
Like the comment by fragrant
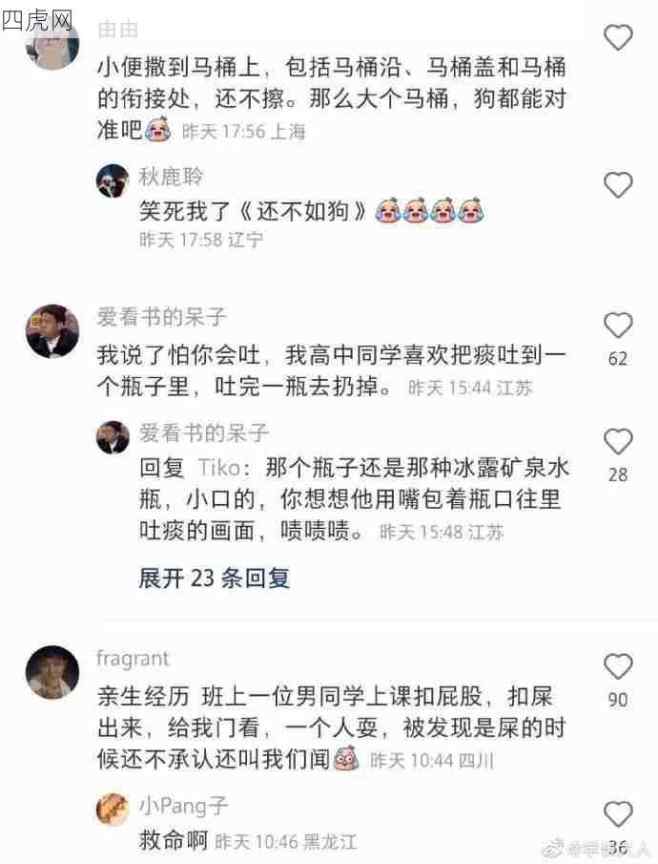(x=620, y=666)
